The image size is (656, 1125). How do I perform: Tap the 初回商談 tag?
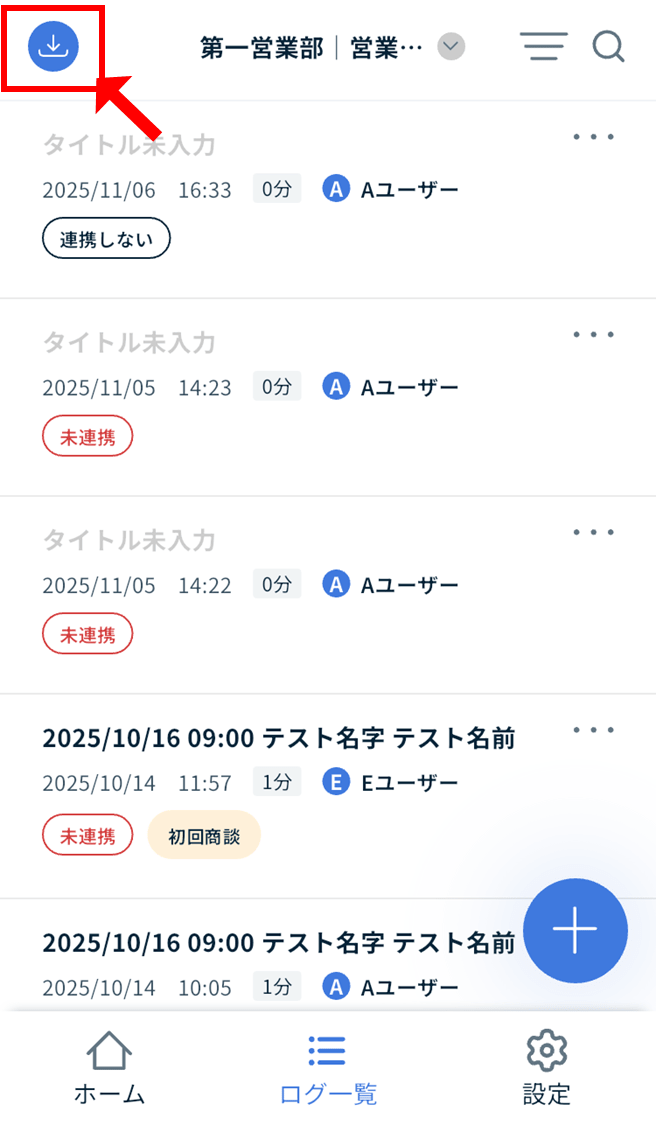coord(204,835)
